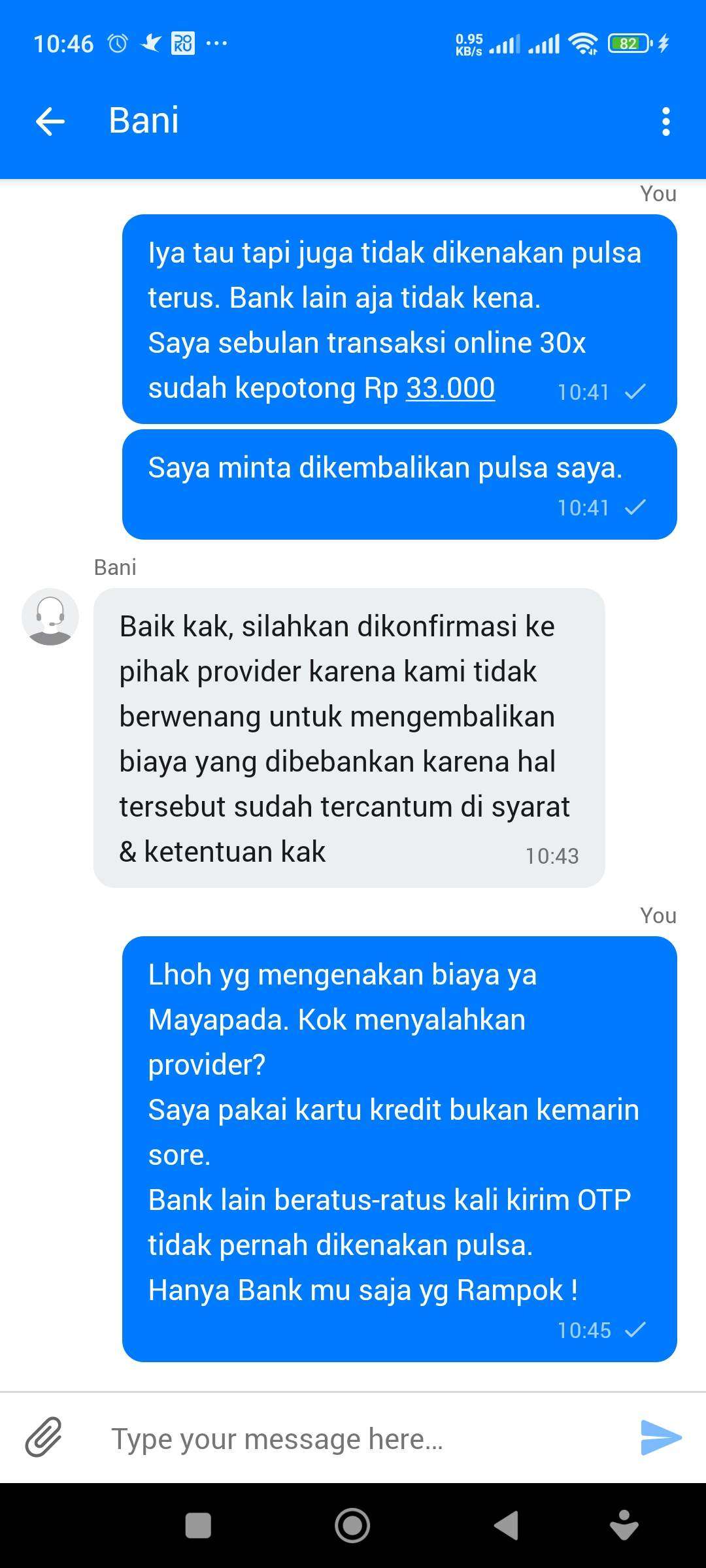Screen dimensions: 706x1568
Task: Open recent apps from the navigation bar
Action: click(198, 1526)
